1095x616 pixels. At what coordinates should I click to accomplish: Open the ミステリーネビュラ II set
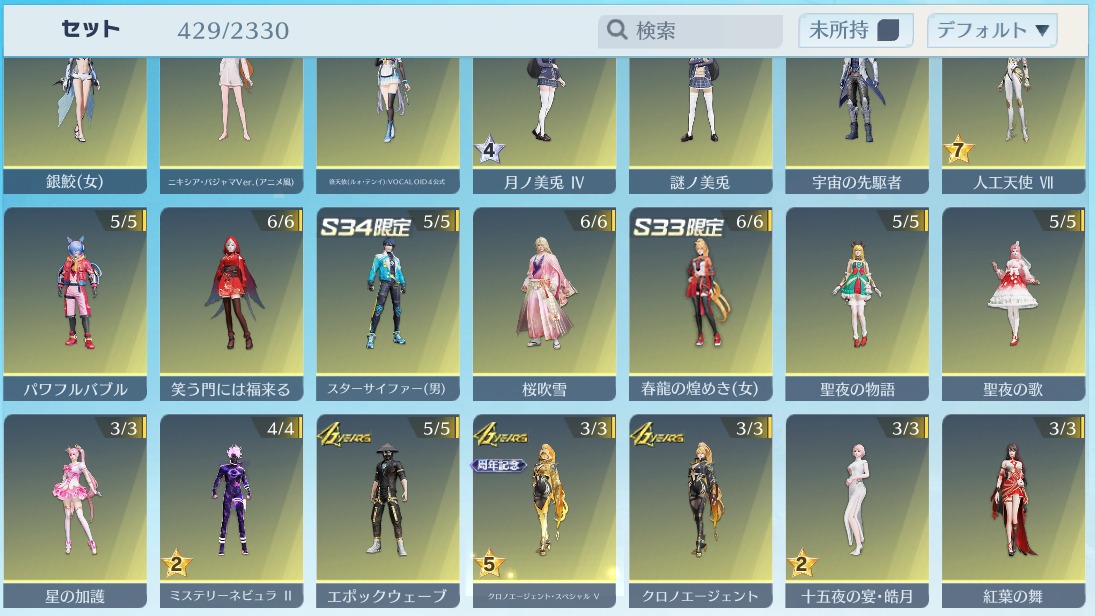[x=231, y=511]
